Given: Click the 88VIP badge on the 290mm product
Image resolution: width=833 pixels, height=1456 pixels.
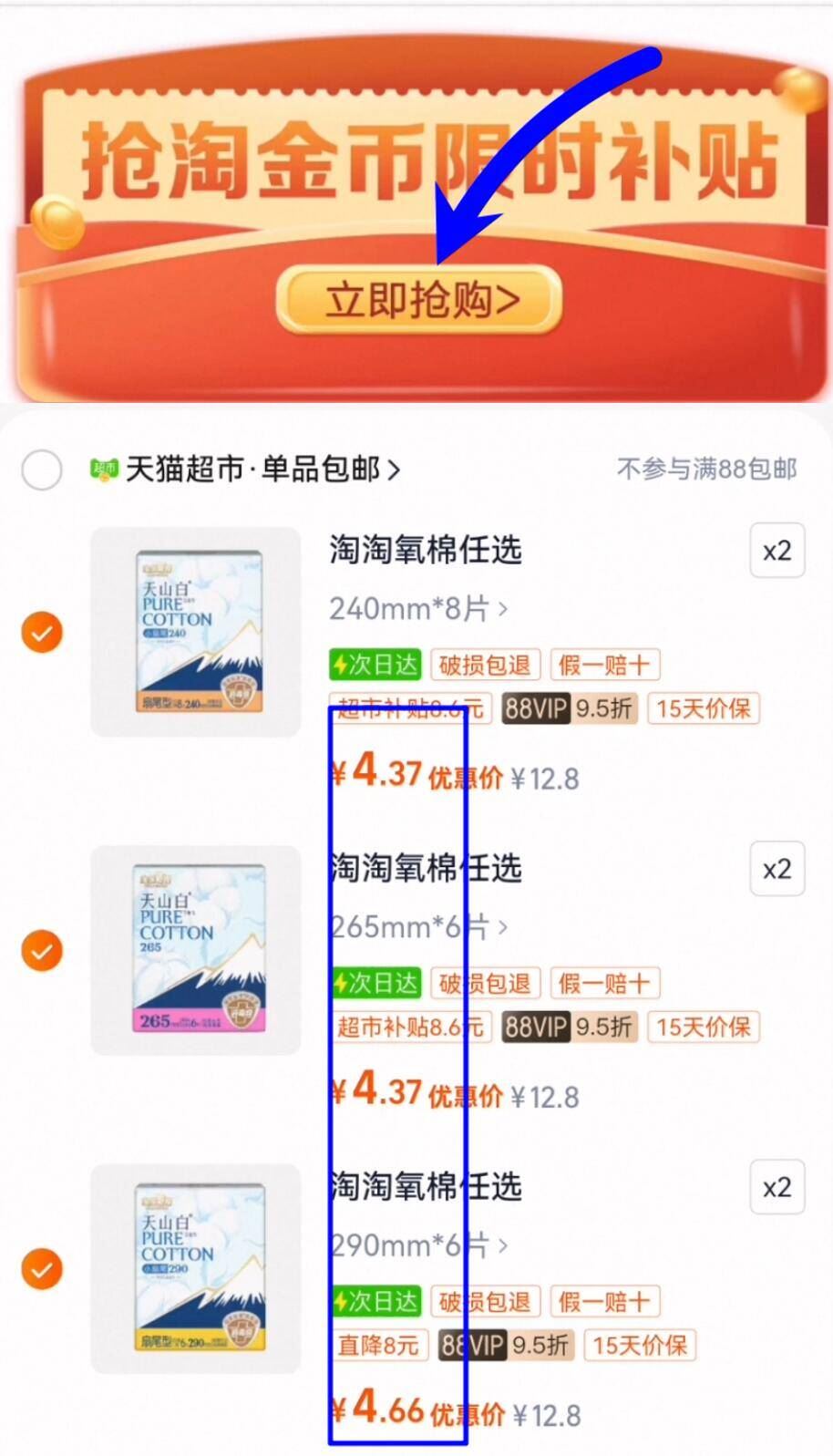Looking at the screenshot, I should [x=468, y=1345].
